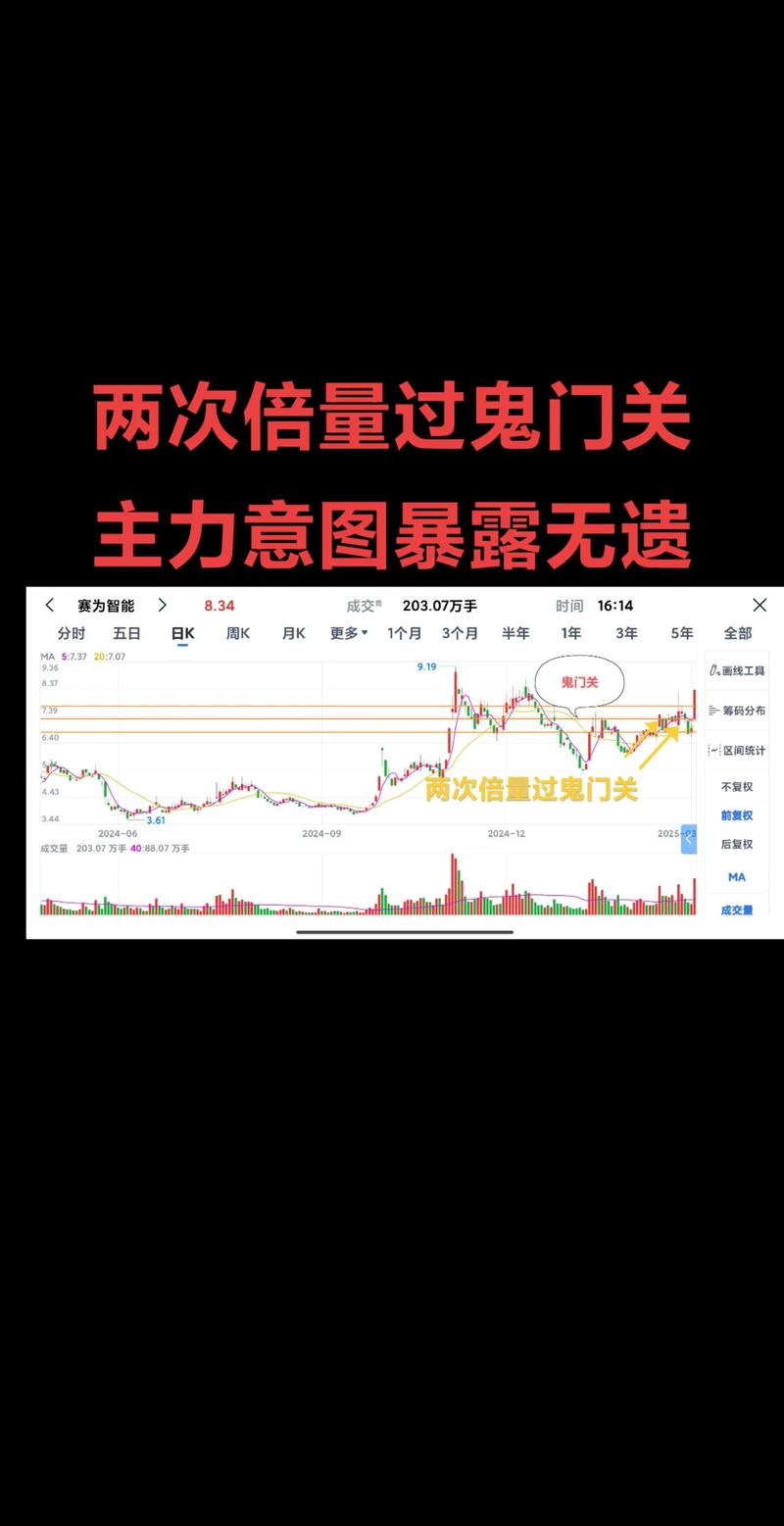The image size is (784, 1526).
Task: Keep 前复权 adjustment selected
Action: 735,815
